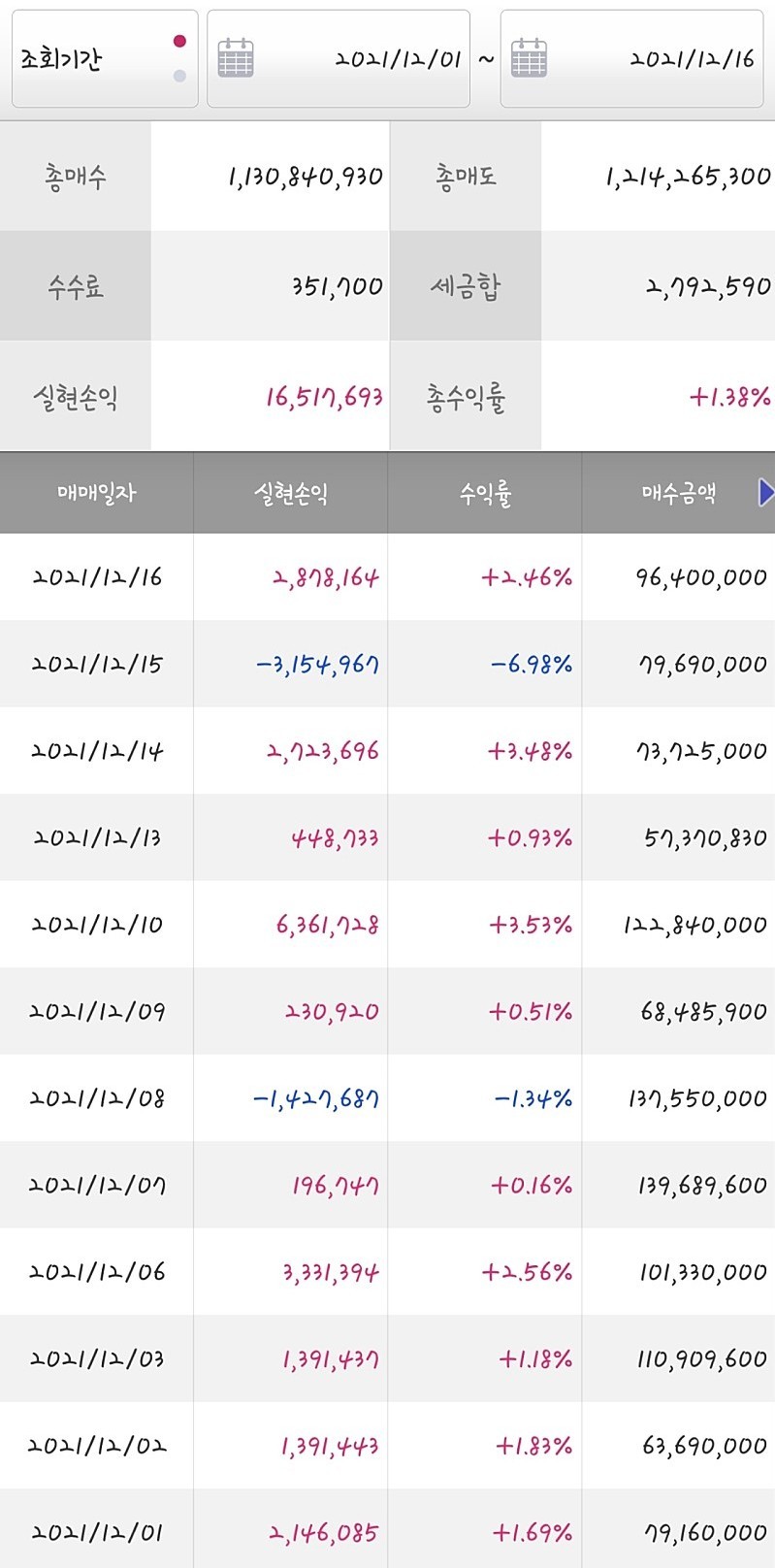The image size is (775, 1568).
Task: Open the start date picker 2021/12/01
Action: coord(339,59)
